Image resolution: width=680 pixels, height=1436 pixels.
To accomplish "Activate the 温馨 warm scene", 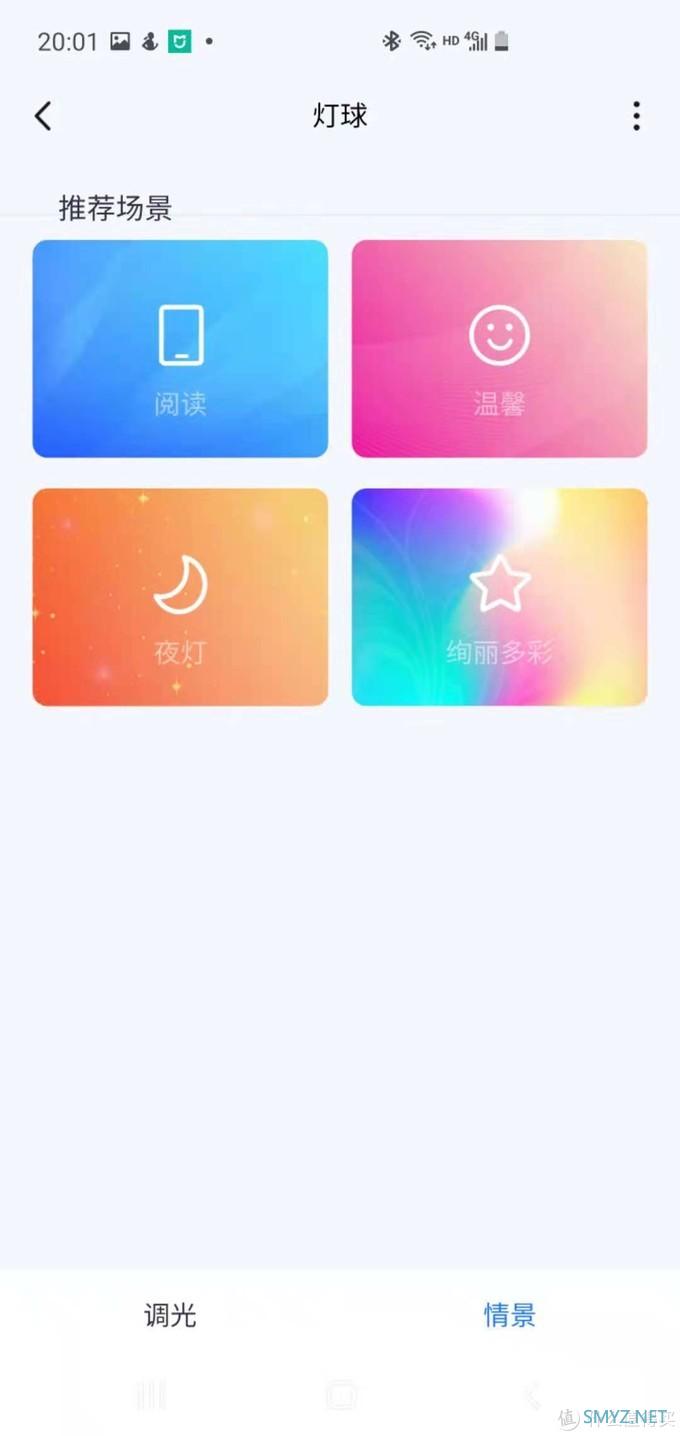I will [x=499, y=349].
